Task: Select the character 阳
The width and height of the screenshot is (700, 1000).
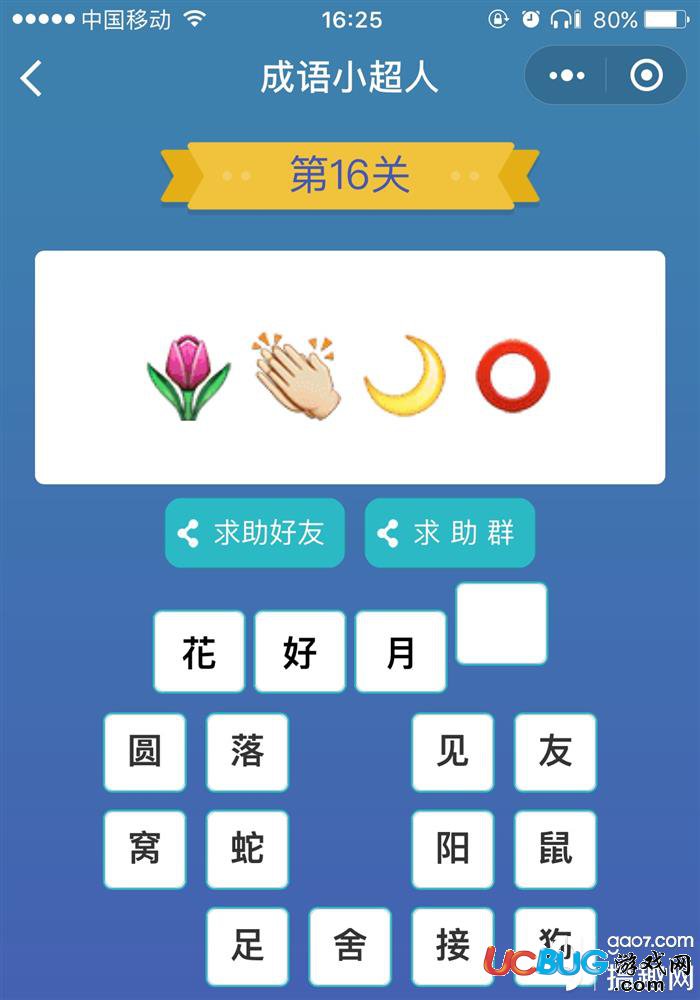Action: [x=452, y=849]
